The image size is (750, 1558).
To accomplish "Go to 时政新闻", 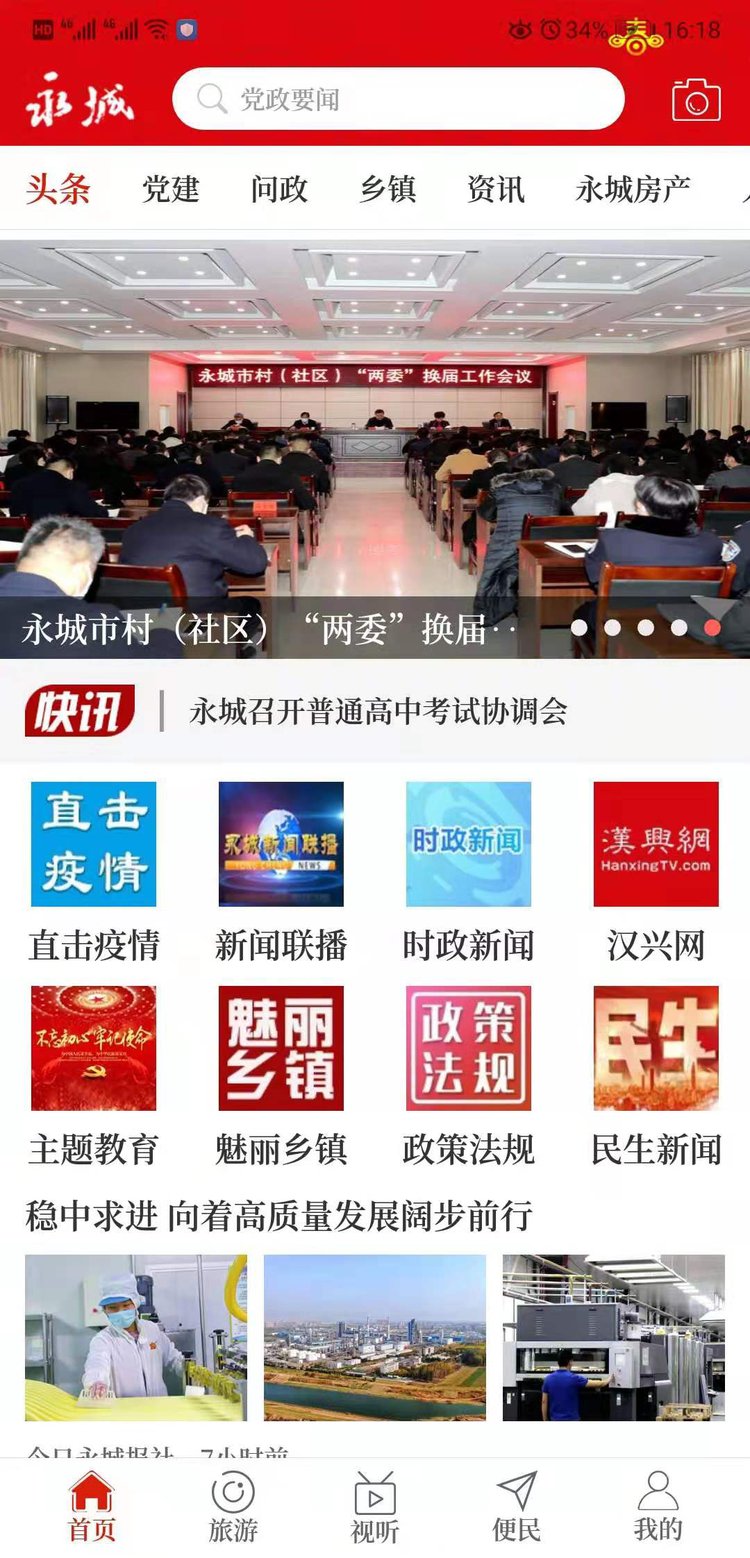I will [468, 872].
